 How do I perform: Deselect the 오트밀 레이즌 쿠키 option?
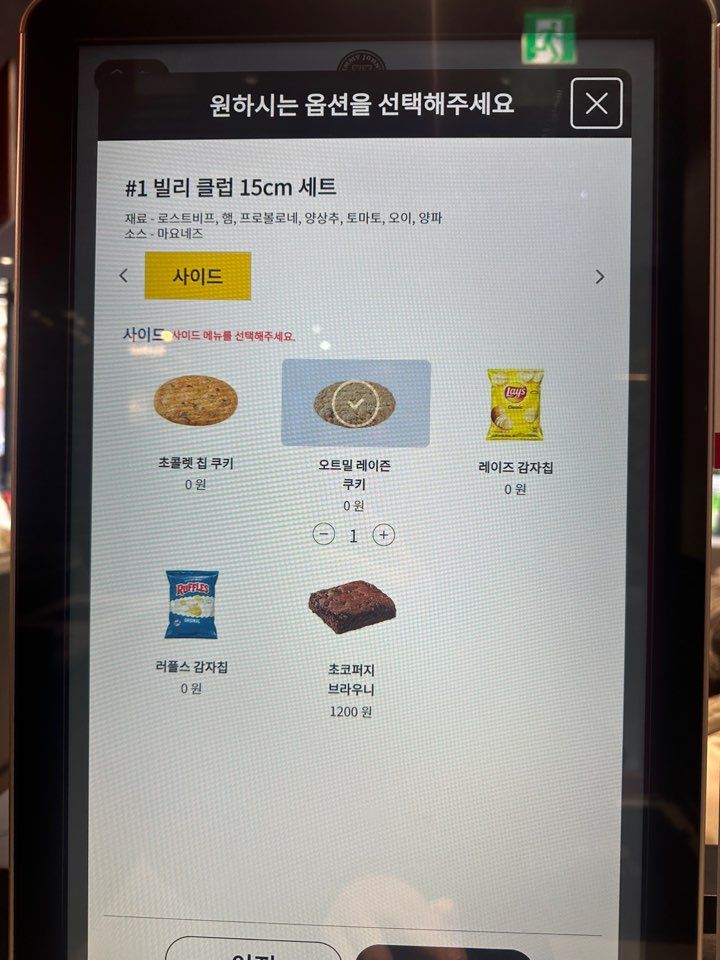pos(356,403)
